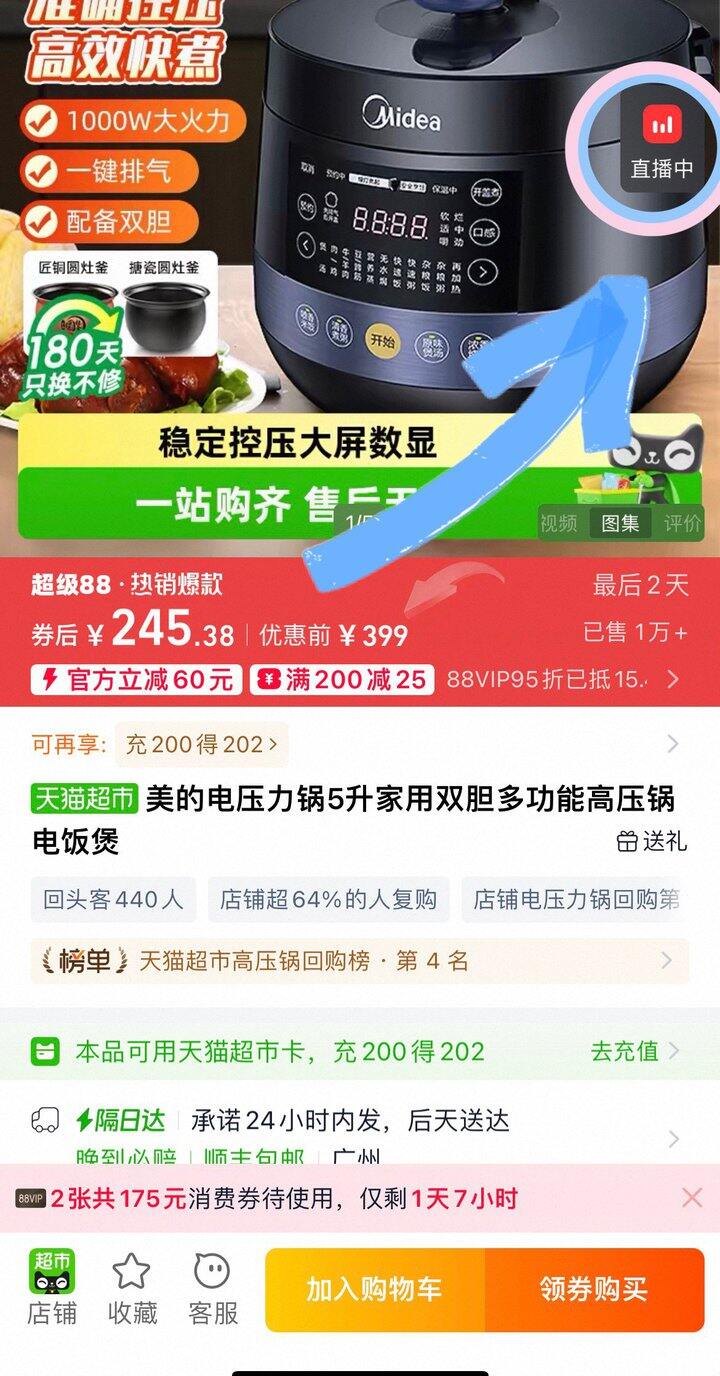Open the 回头客440人 chip

113,899
